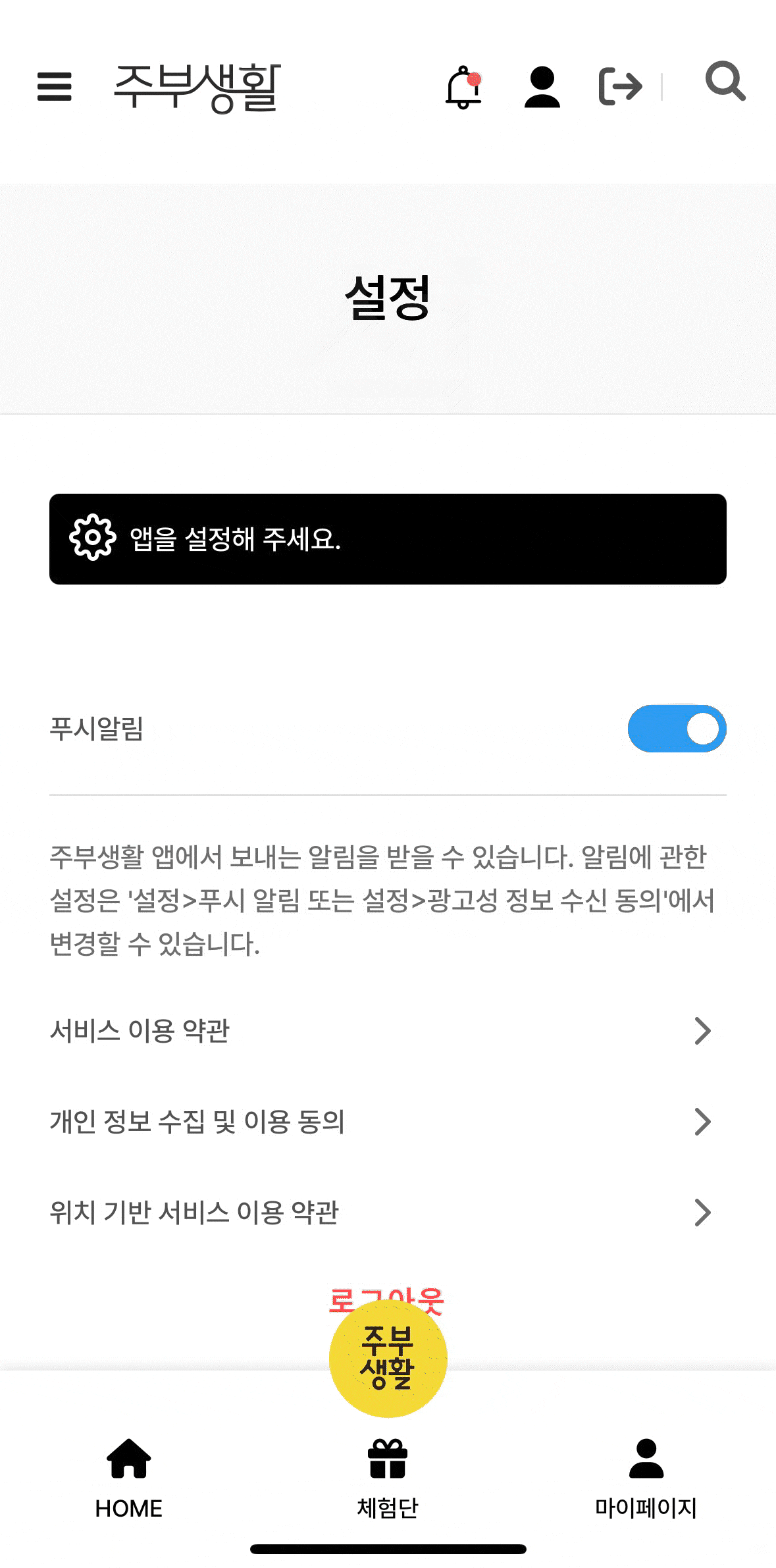Screen dimensions: 776x1568
Task: Tap the yellow 주부생활 floating button
Action: click(388, 1359)
